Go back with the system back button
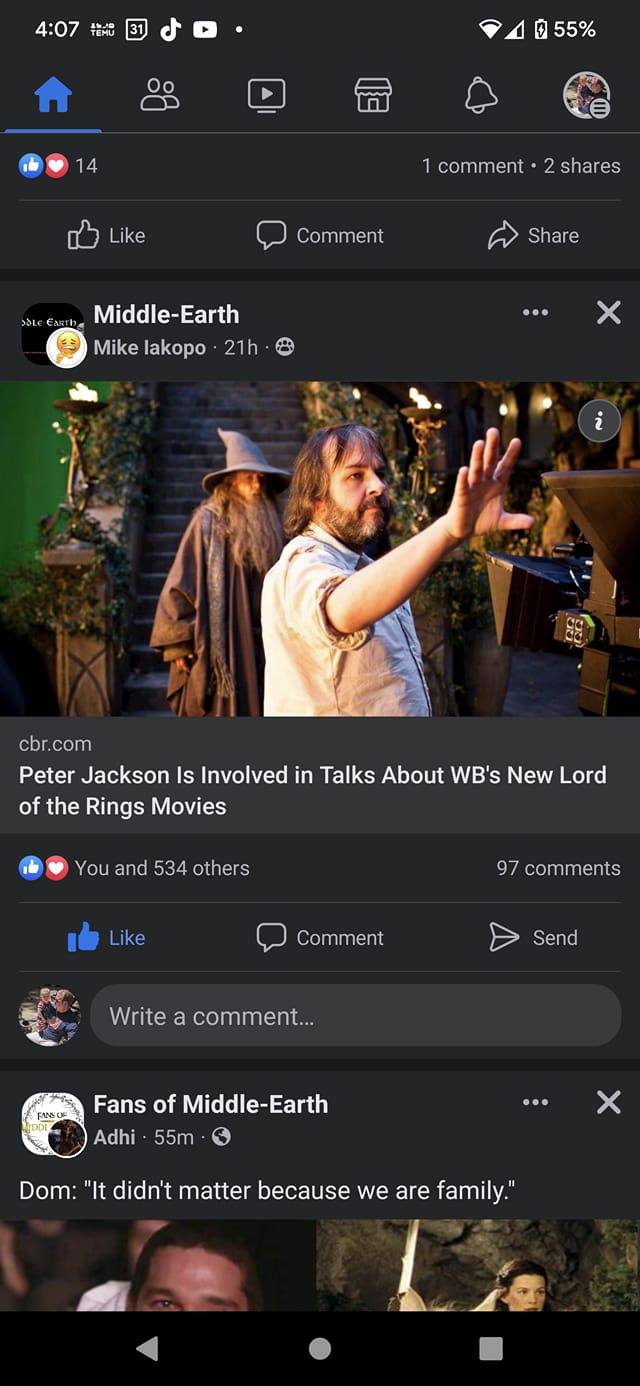 [147, 1348]
